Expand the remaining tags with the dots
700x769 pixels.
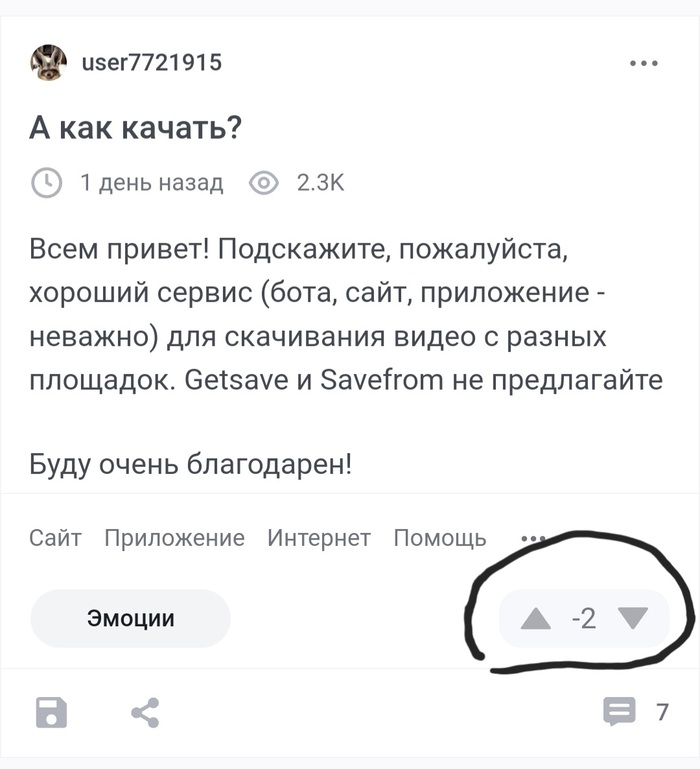[x=533, y=538]
